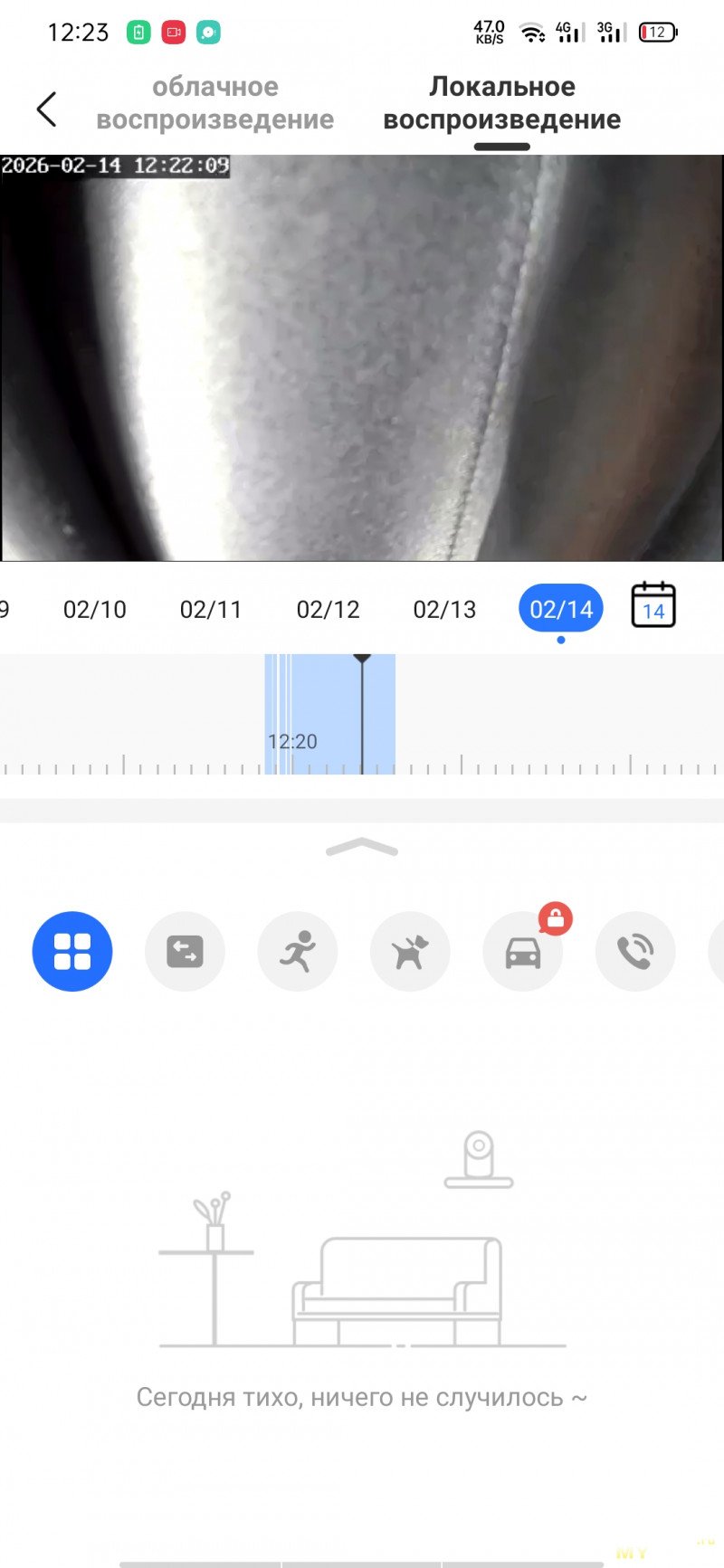Tap the camera playback video
Screen dimensions: 724x1568
(362, 357)
